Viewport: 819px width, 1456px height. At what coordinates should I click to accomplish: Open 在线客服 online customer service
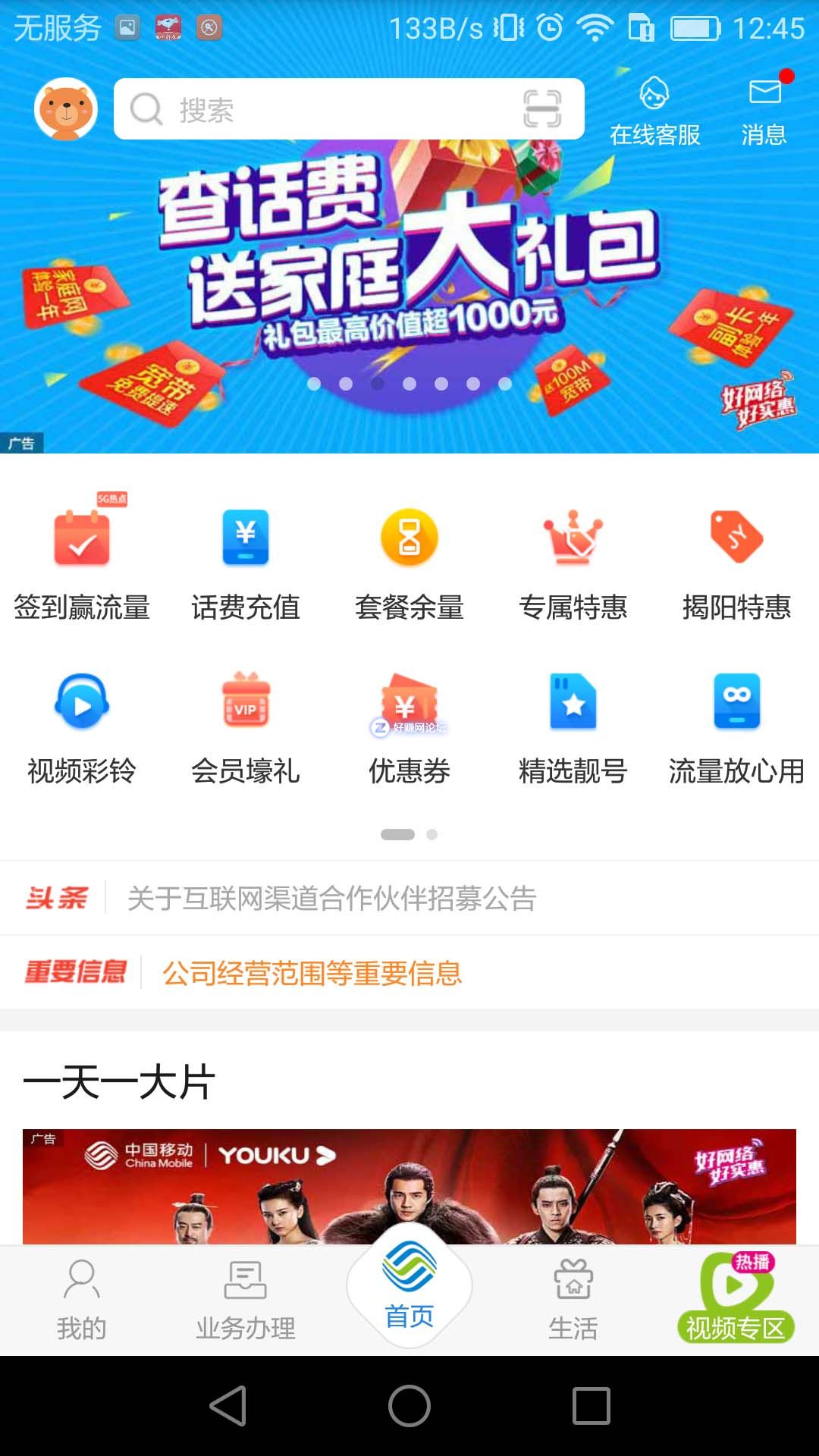[654, 111]
